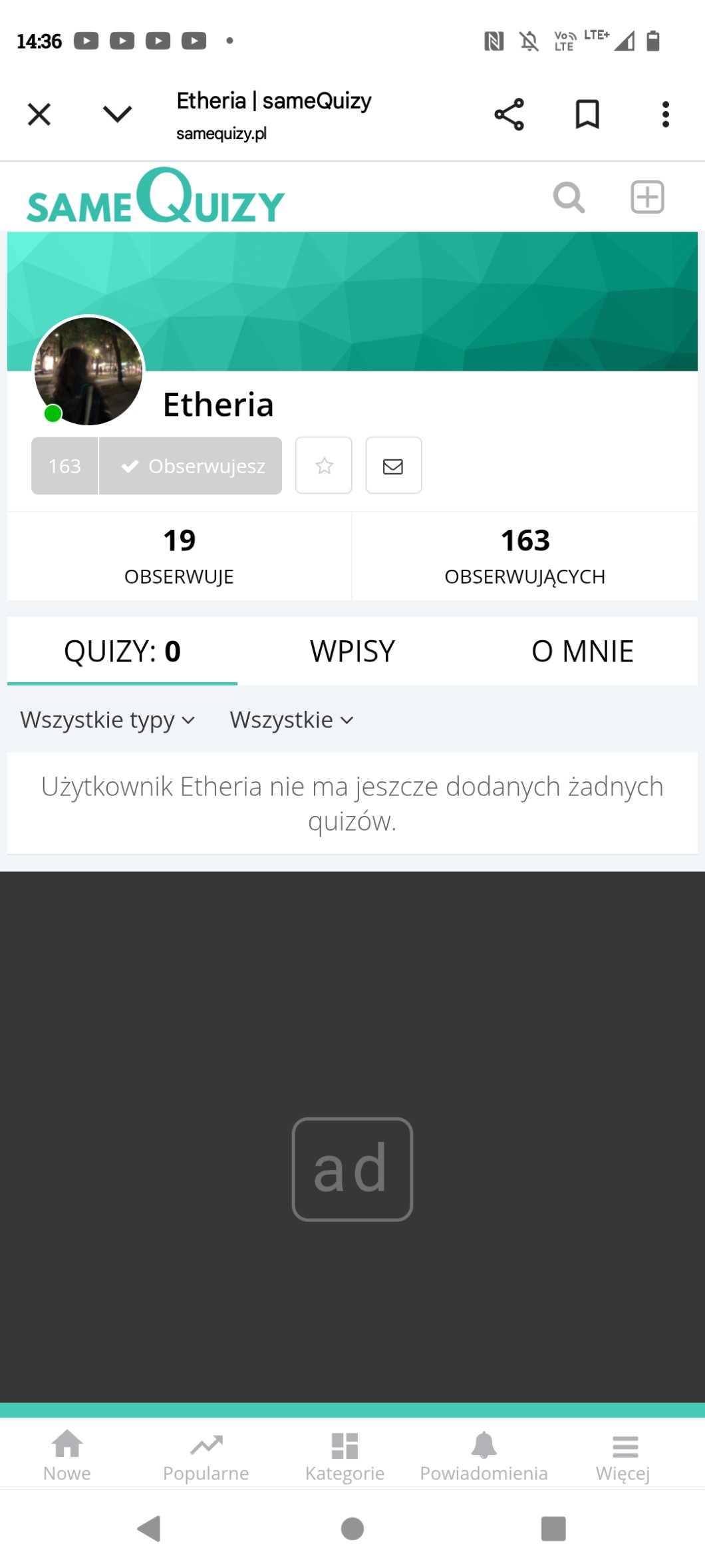
Task: Open the browser overflow menu
Action: click(x=665, y=114)
